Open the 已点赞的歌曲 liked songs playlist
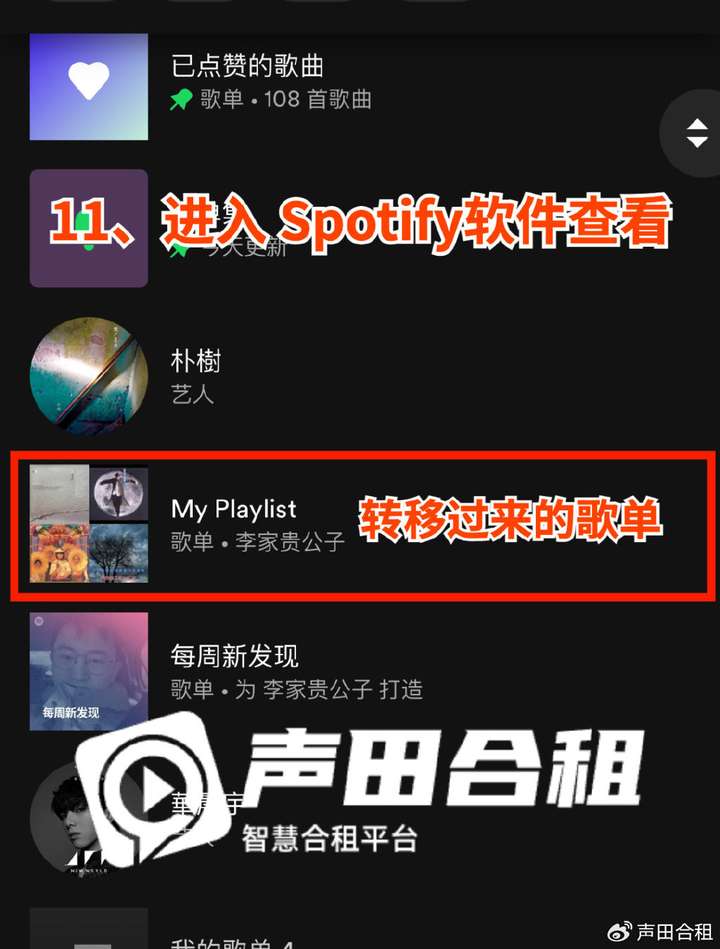Image resolution: width=720 pixels, height=949 pixels. point(248,67)
